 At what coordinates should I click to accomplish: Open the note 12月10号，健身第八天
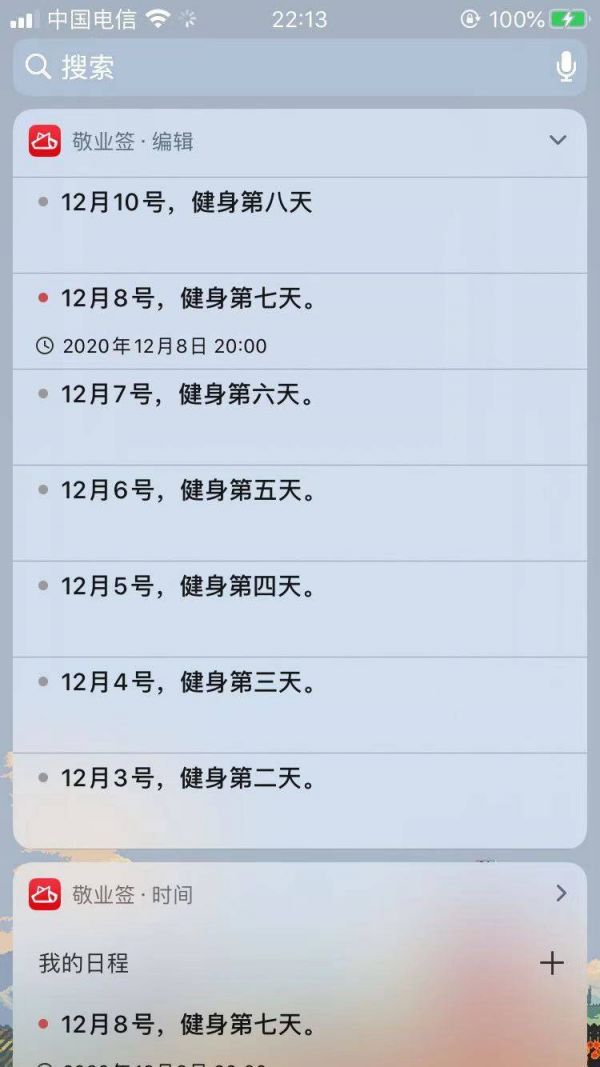[x=187, y=203]
